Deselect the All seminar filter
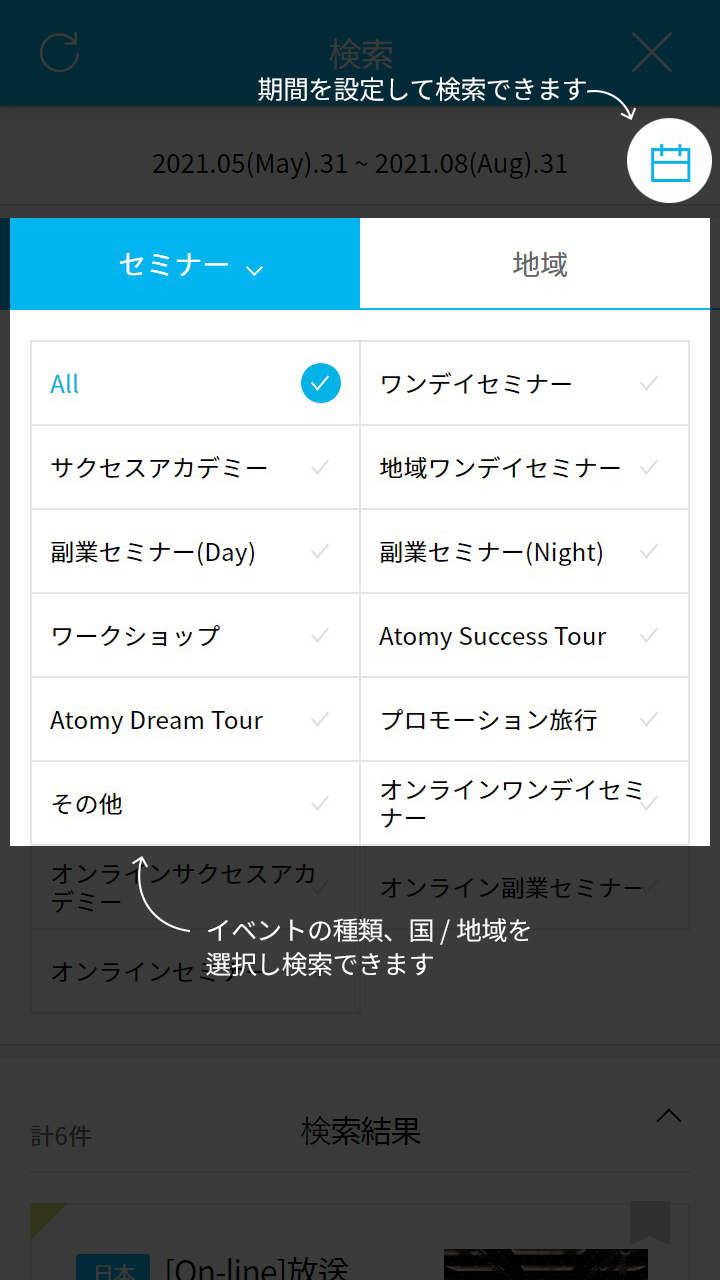This screenshot has width=720, height=1280. click(x=320, y=382)
